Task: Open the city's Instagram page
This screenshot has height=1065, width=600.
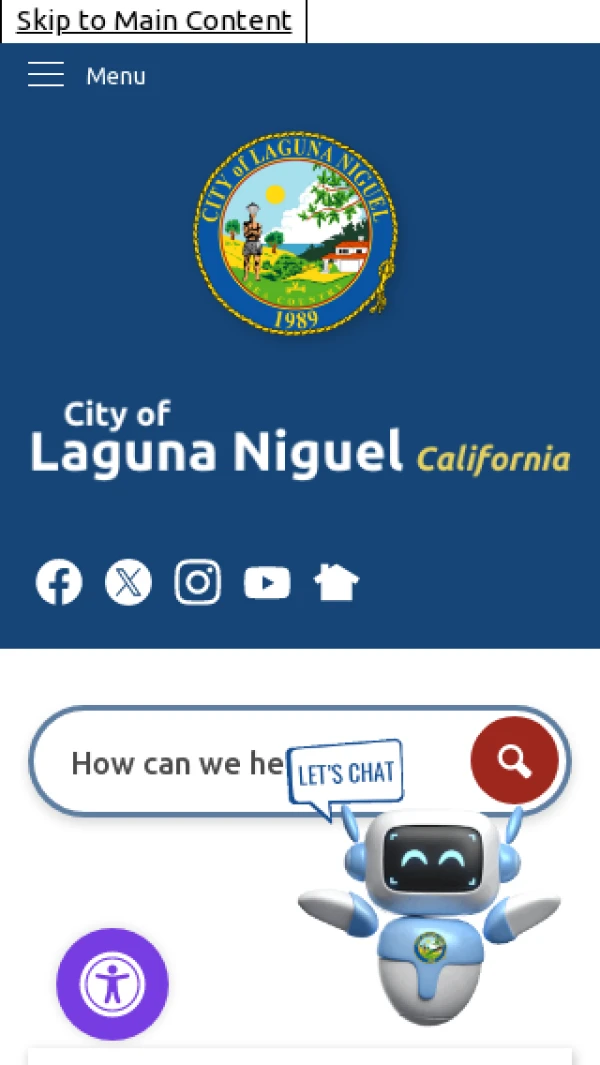Action: click(x=198, y=582)
